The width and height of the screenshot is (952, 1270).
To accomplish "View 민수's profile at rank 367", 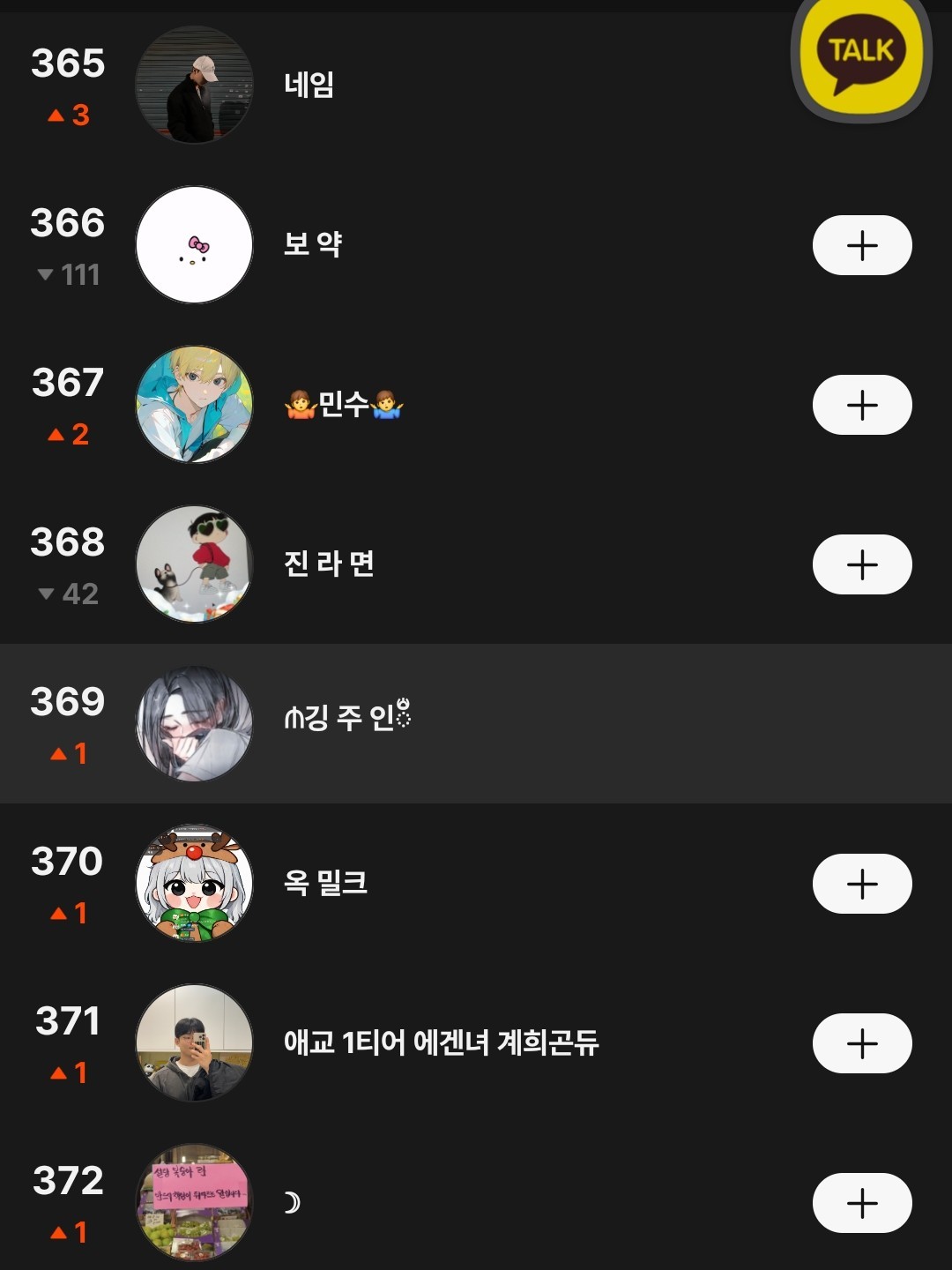I will click(x=344, y=405).
